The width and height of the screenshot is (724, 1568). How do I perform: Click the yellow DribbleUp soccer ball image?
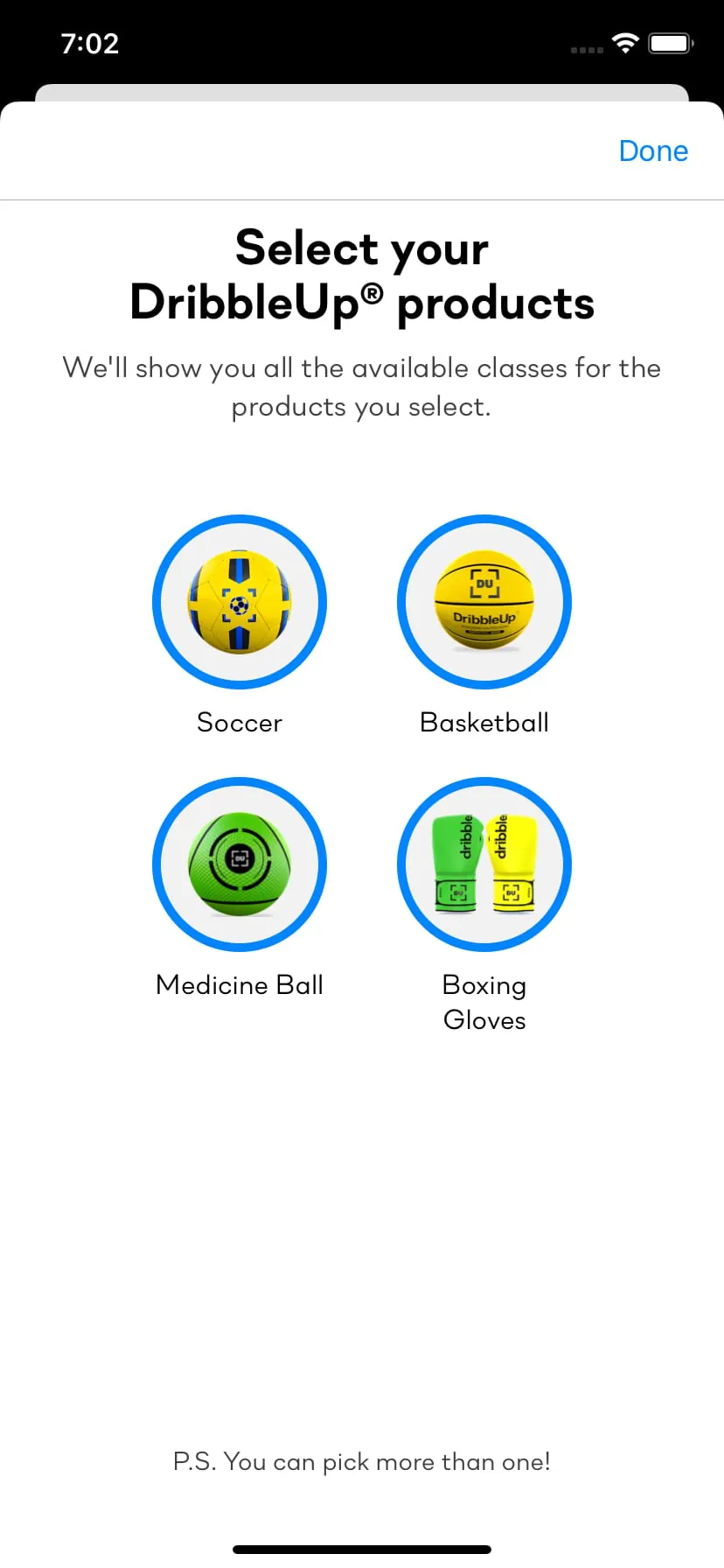(x=240, y=602)
